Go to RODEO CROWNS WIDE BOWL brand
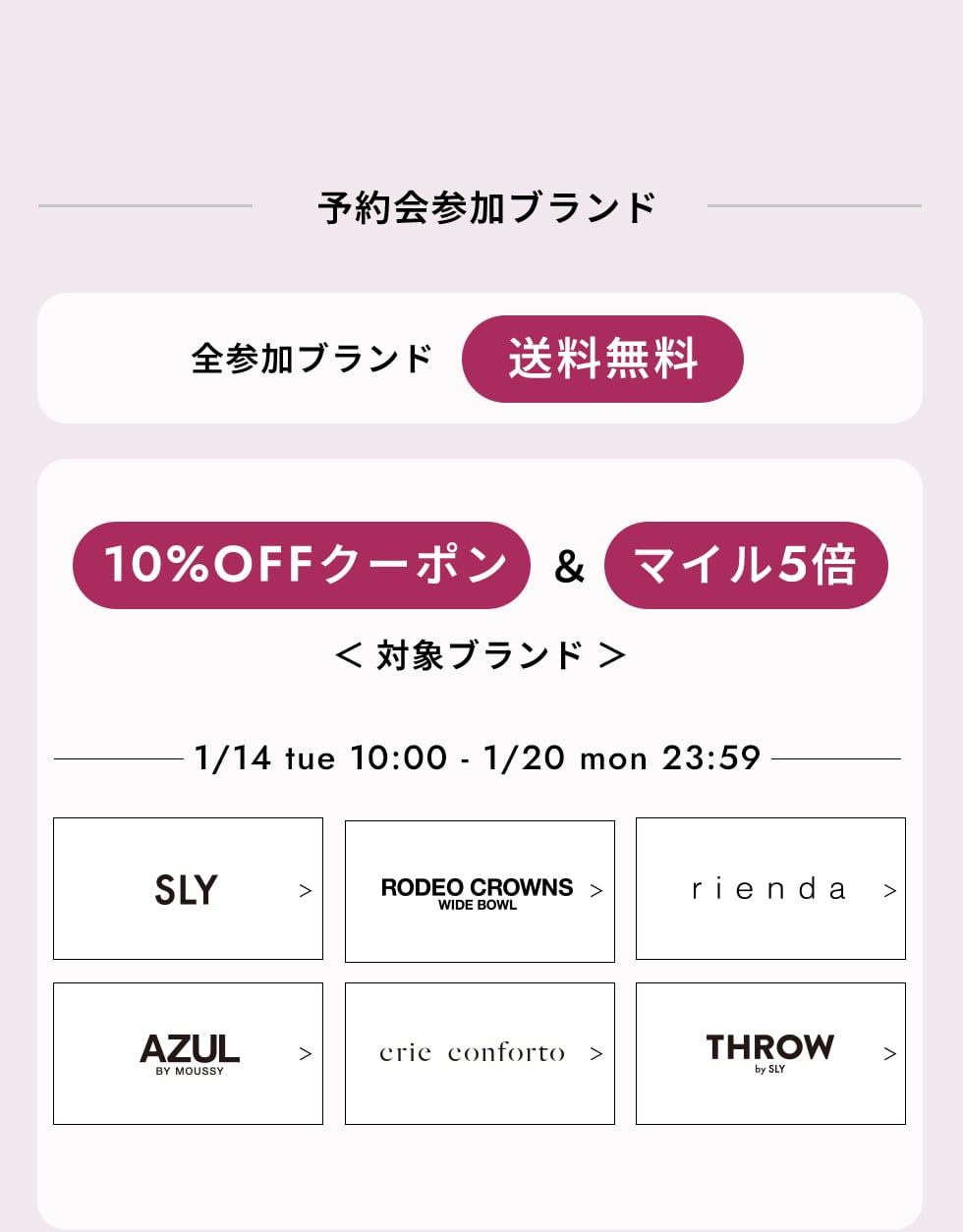Image resolution: width=963 pixels, height=1232 pixels. pos(480,891)
